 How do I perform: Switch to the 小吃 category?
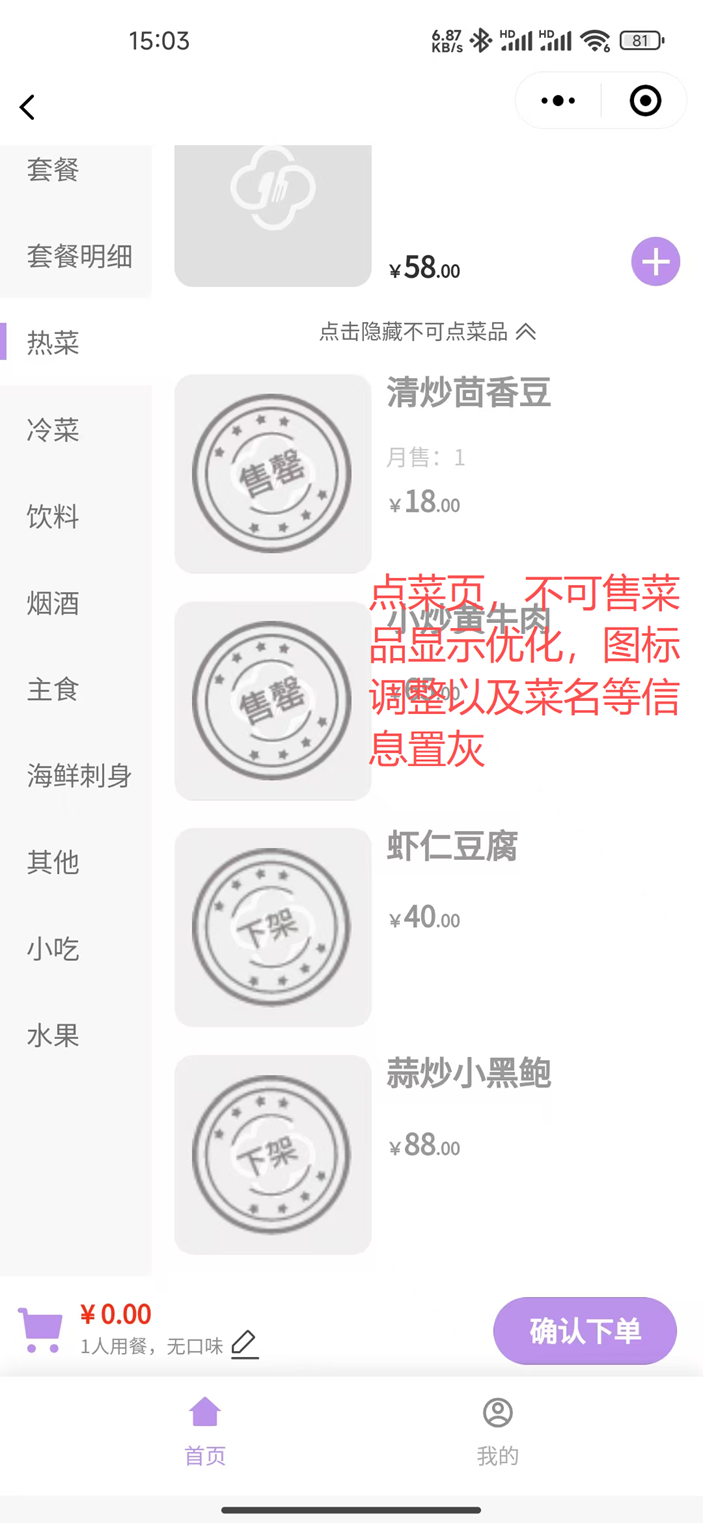(x=53, y=949)
